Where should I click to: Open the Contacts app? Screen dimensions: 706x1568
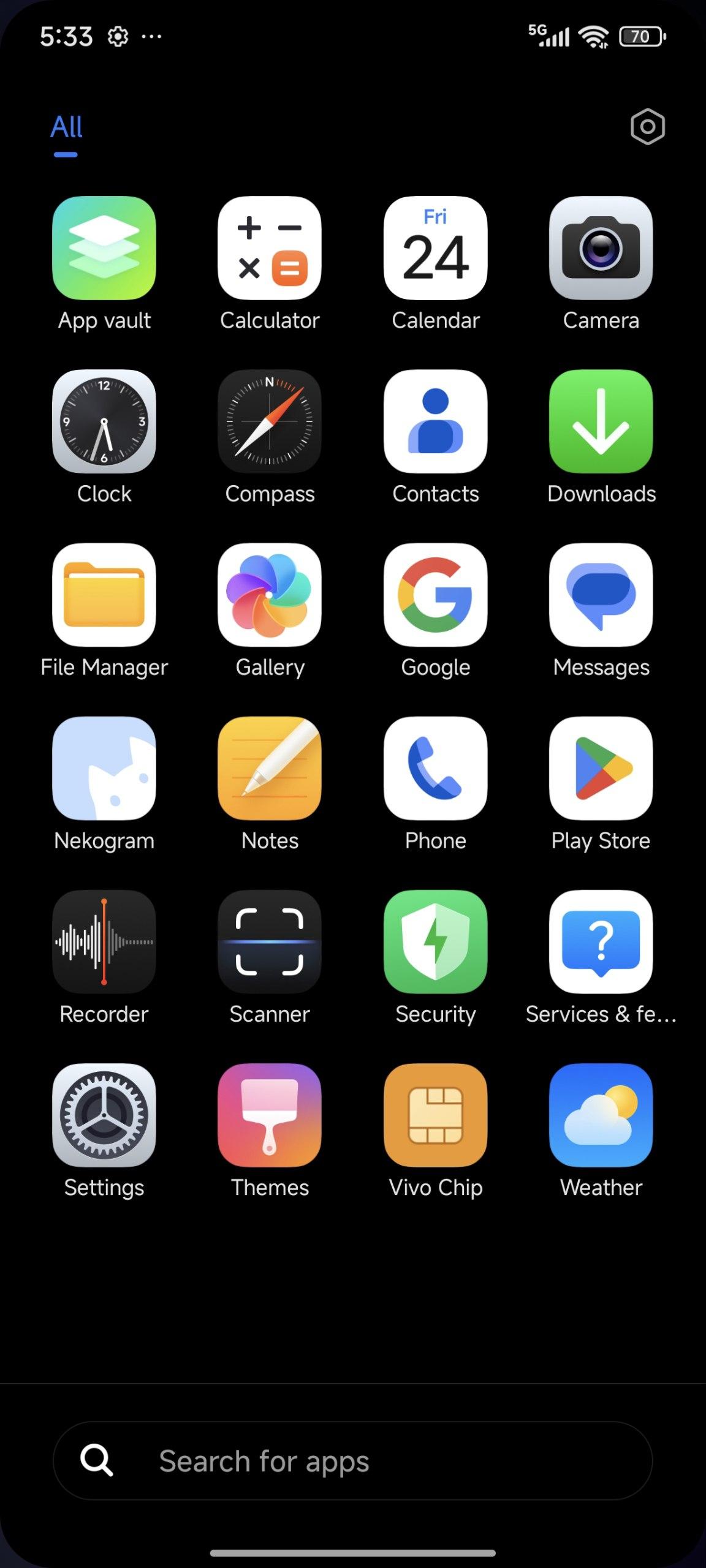[435, 421]
